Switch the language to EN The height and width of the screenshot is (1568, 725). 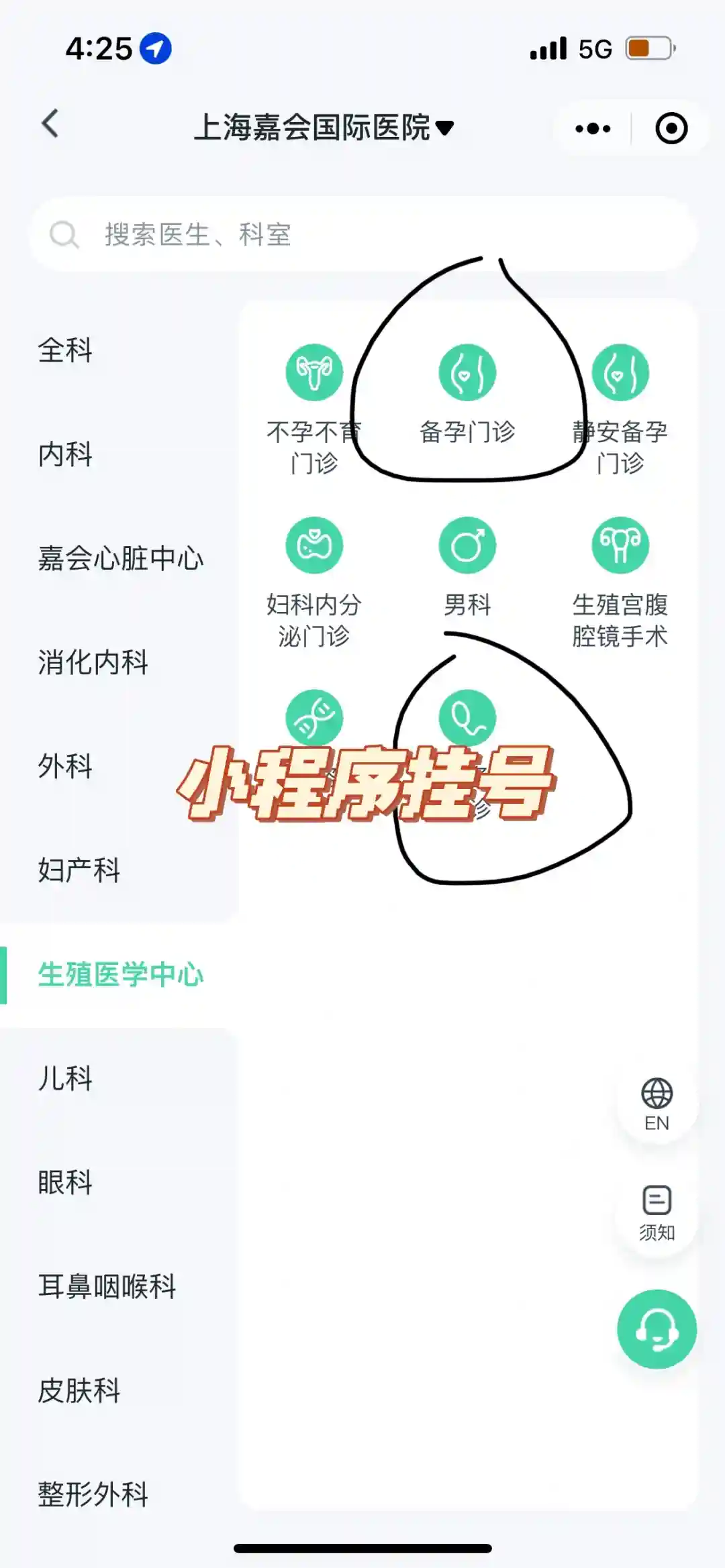(657, 1105)
